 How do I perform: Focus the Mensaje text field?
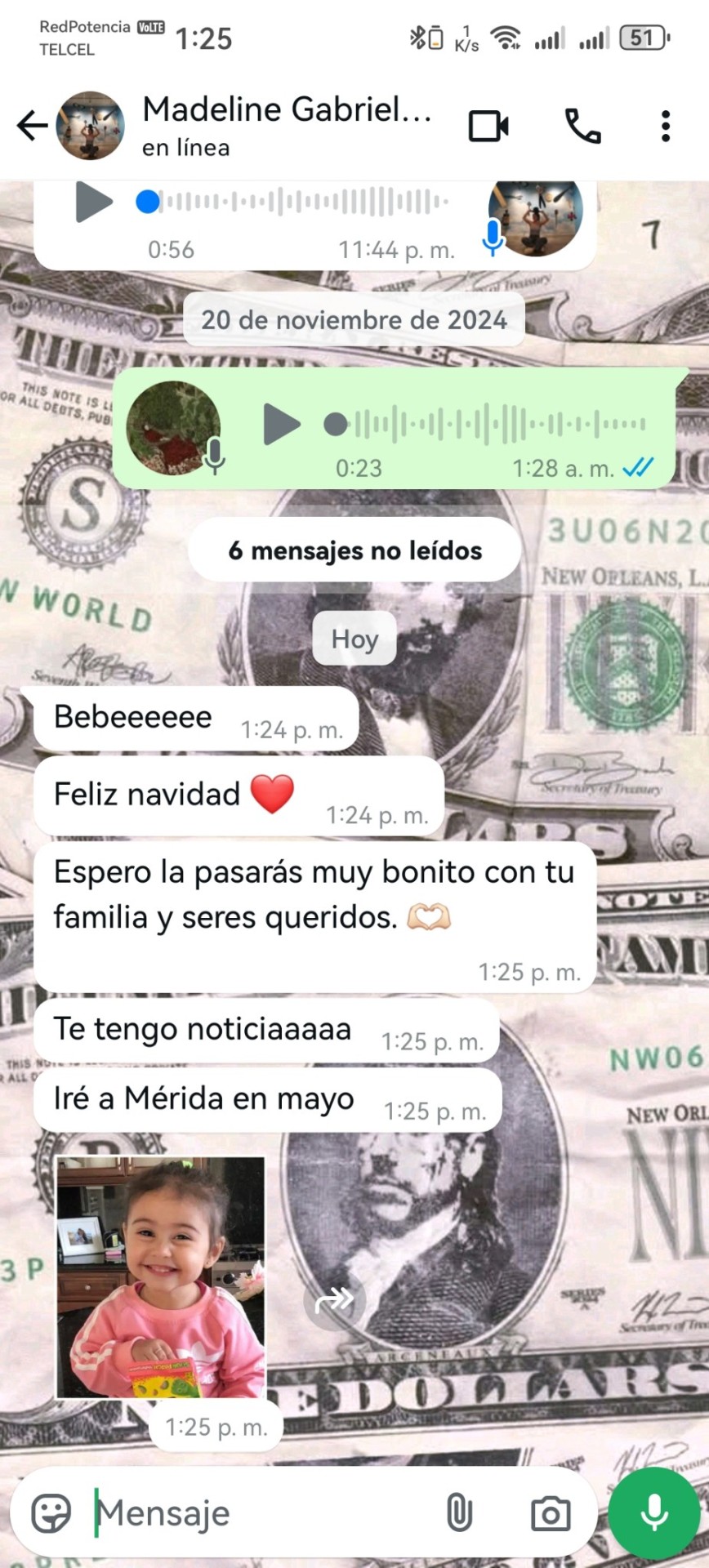(261, 1513)
